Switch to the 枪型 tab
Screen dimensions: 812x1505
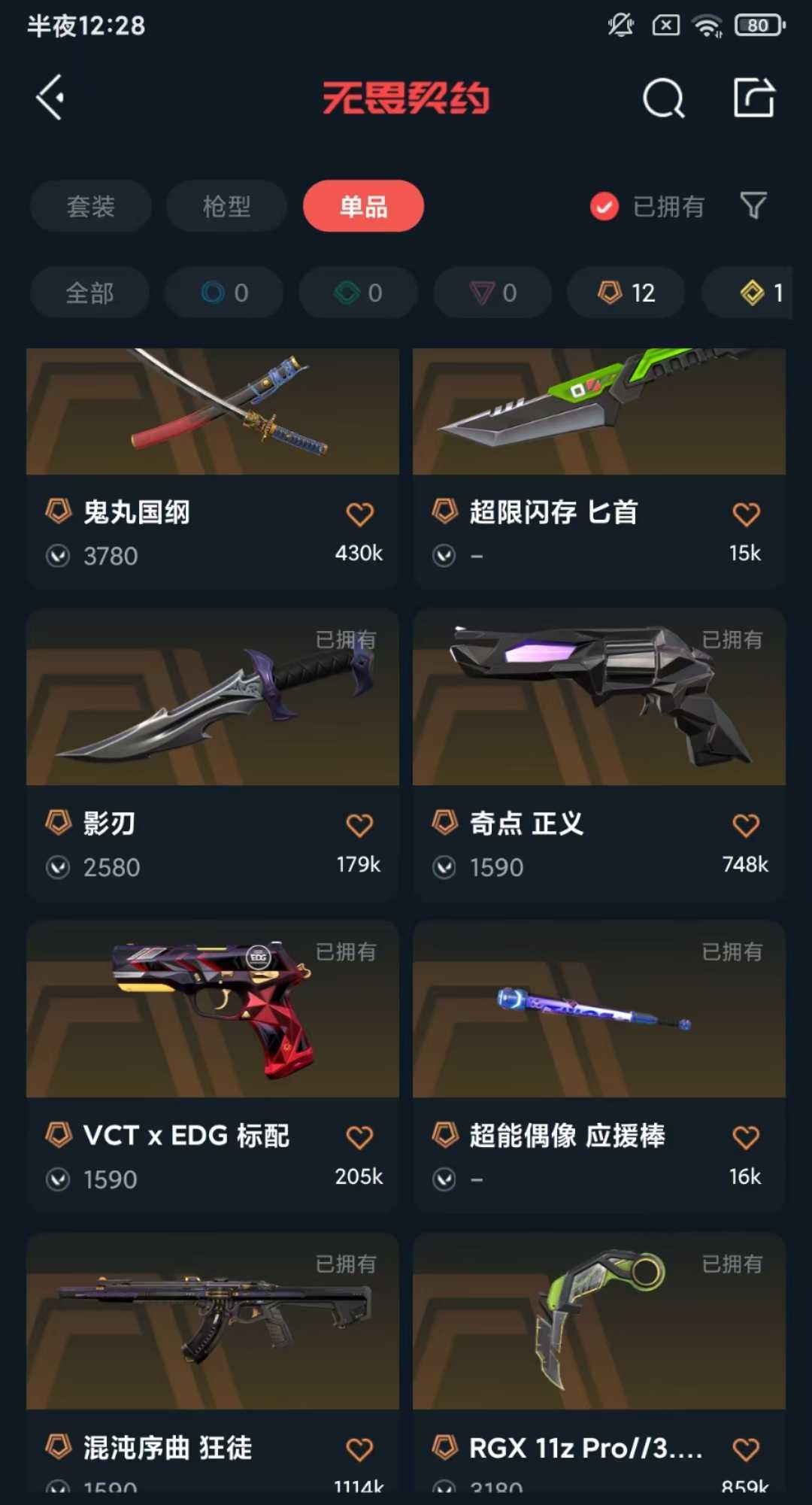(x=226, y=206)
